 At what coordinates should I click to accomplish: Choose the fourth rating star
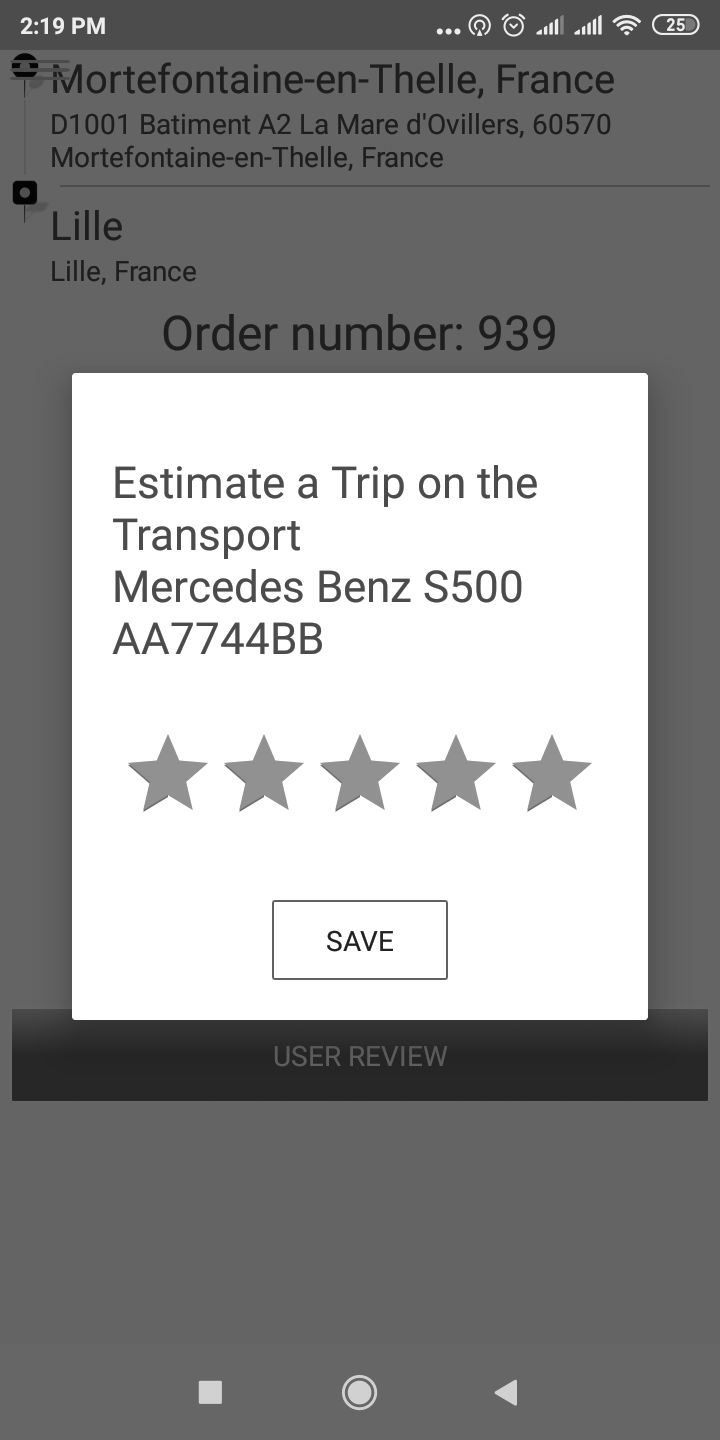click(456, 773)
